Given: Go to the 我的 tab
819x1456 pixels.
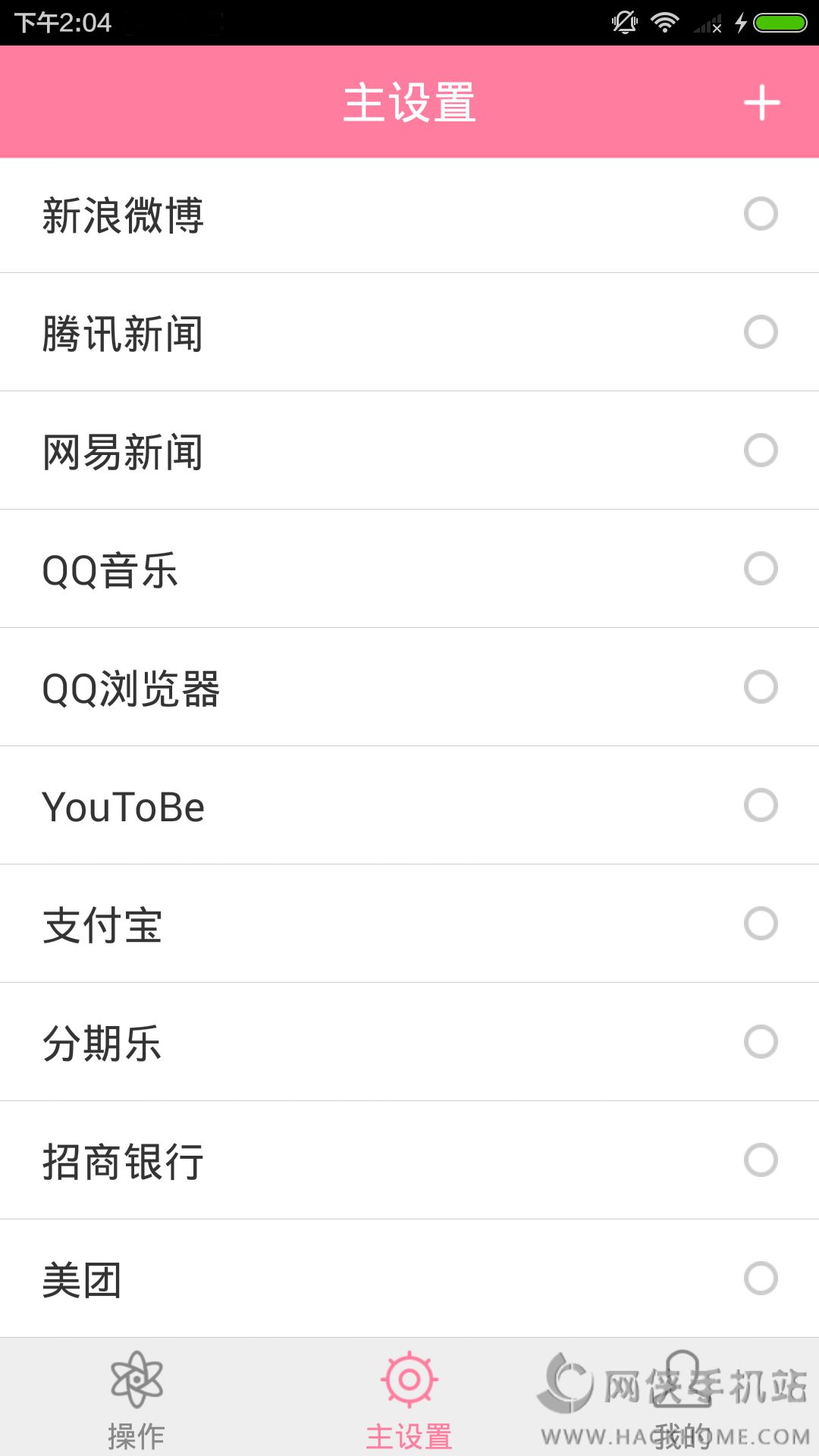Looking at the screenshot, I should [682, 1399].
